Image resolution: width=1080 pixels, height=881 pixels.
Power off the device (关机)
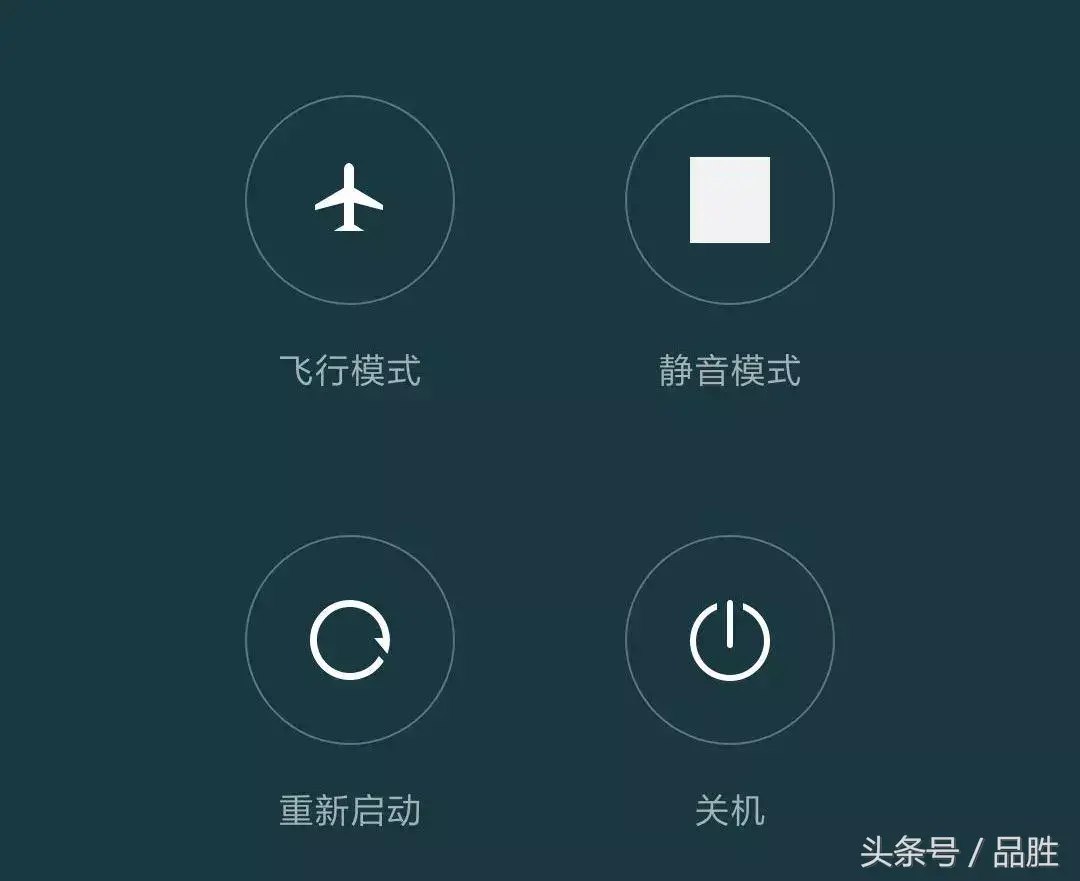(x=729, y=640)
